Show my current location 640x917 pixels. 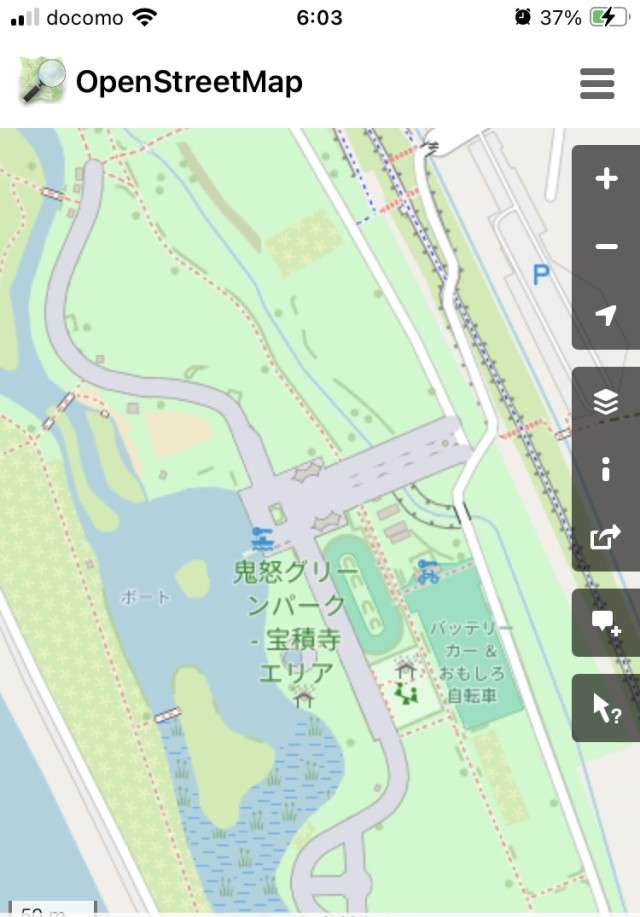pos(606,316)
